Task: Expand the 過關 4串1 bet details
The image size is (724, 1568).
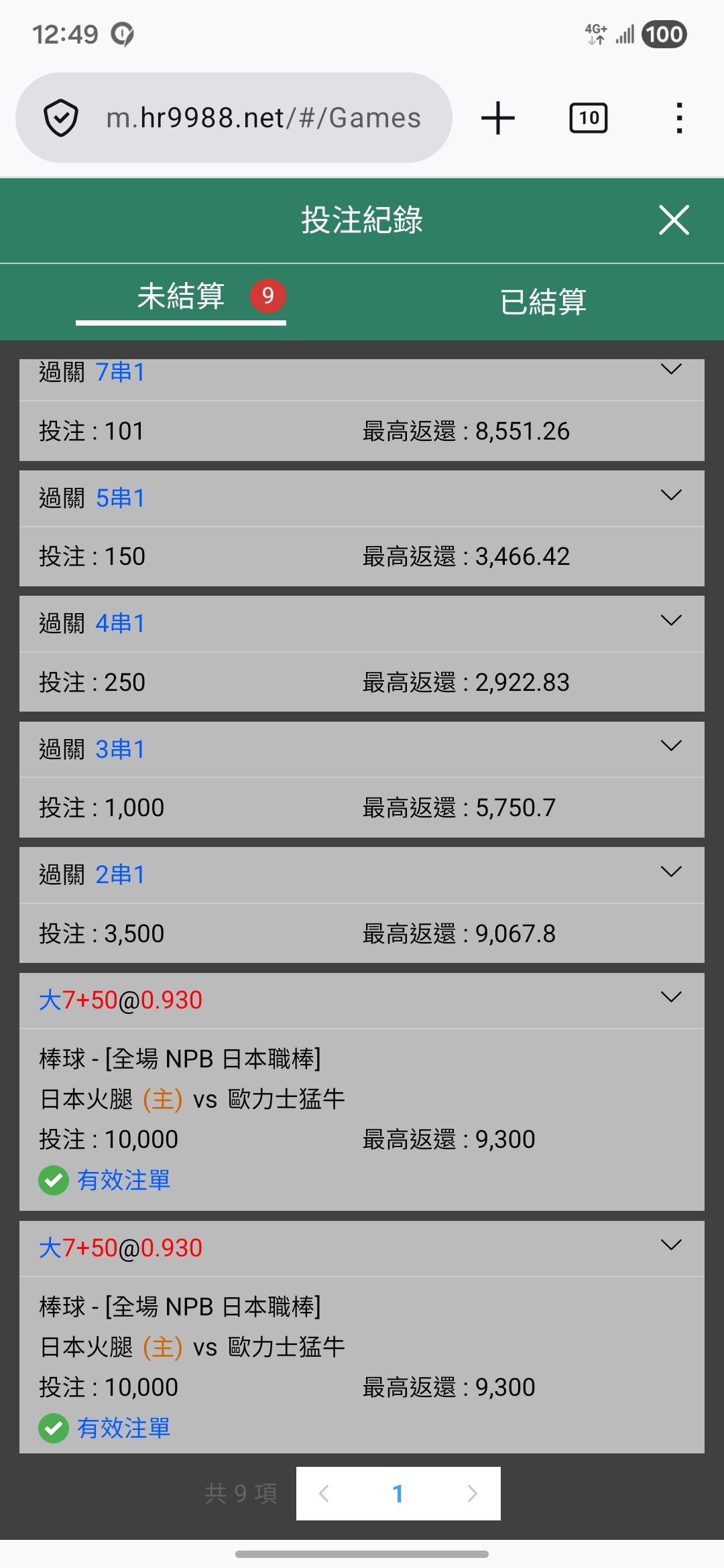Action: (x=670, y=621)
